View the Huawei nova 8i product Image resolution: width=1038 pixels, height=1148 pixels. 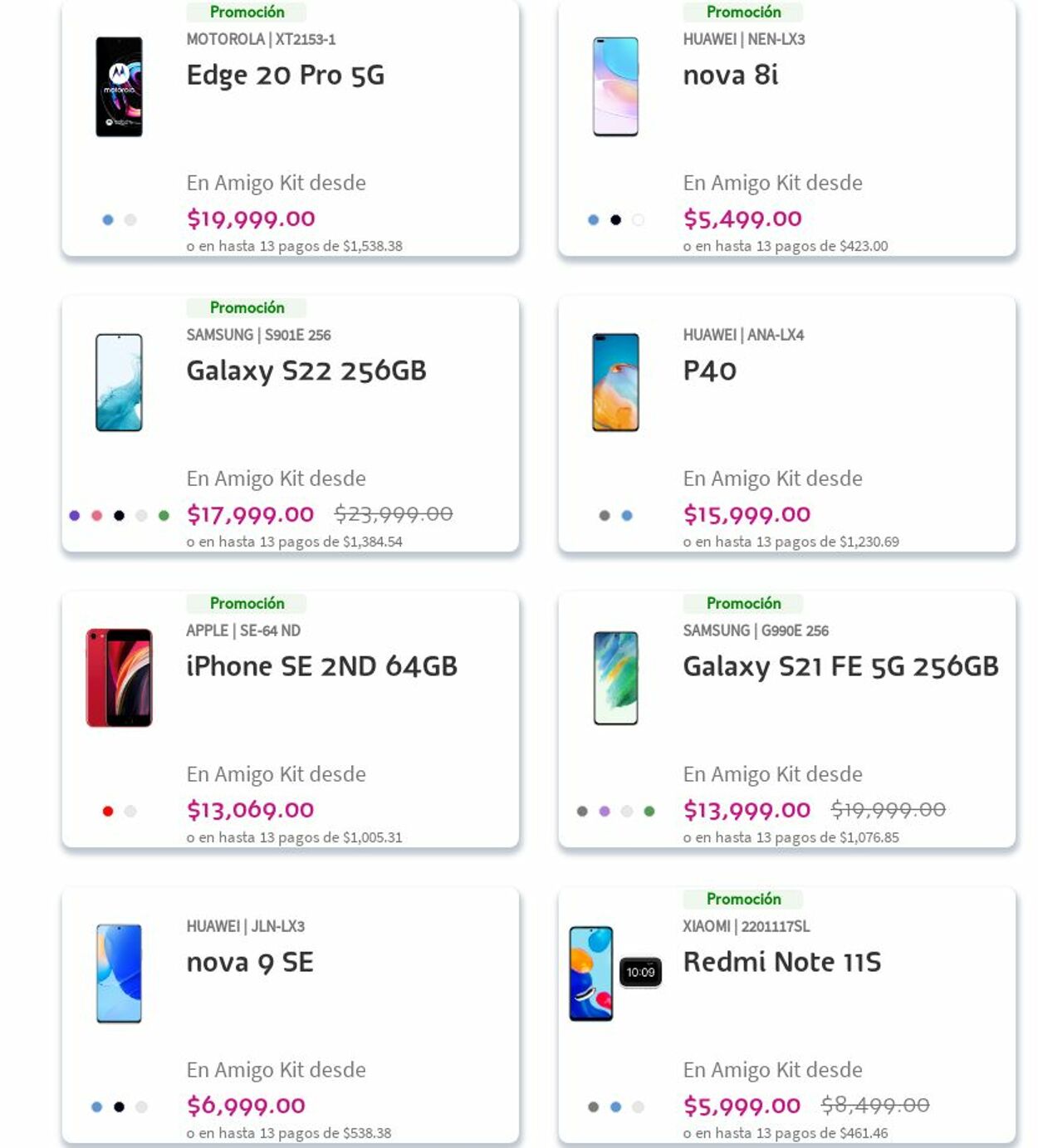[x=730, y=76]
